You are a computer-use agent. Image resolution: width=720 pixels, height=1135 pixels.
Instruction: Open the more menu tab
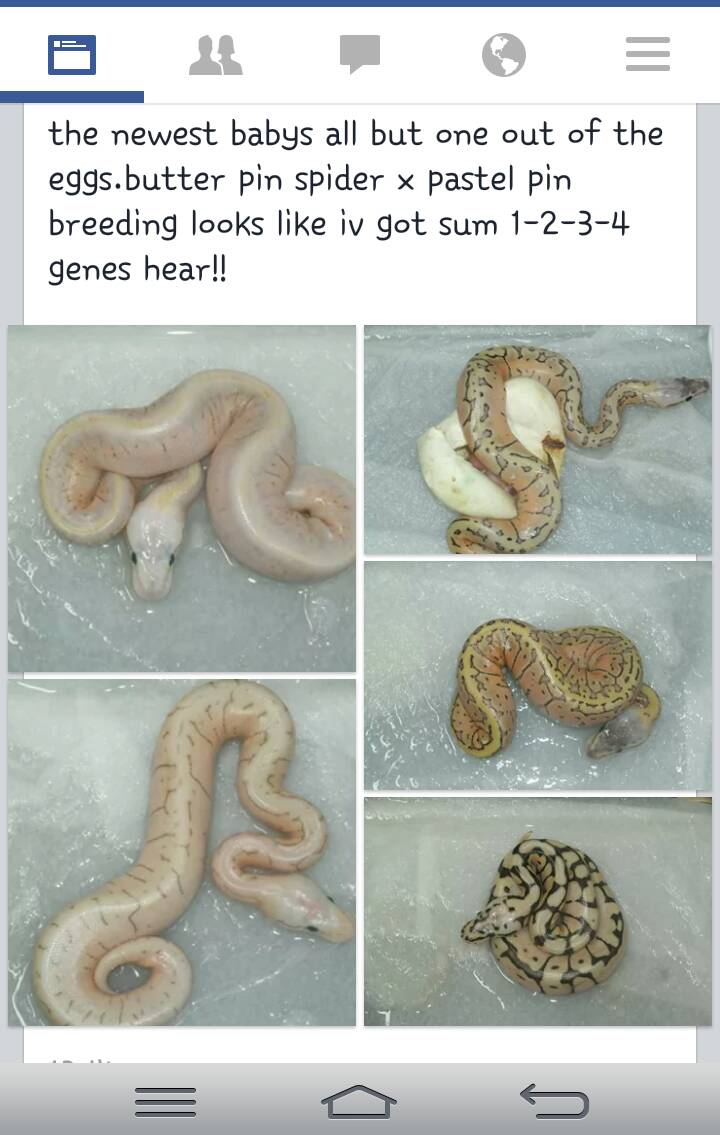648,55
